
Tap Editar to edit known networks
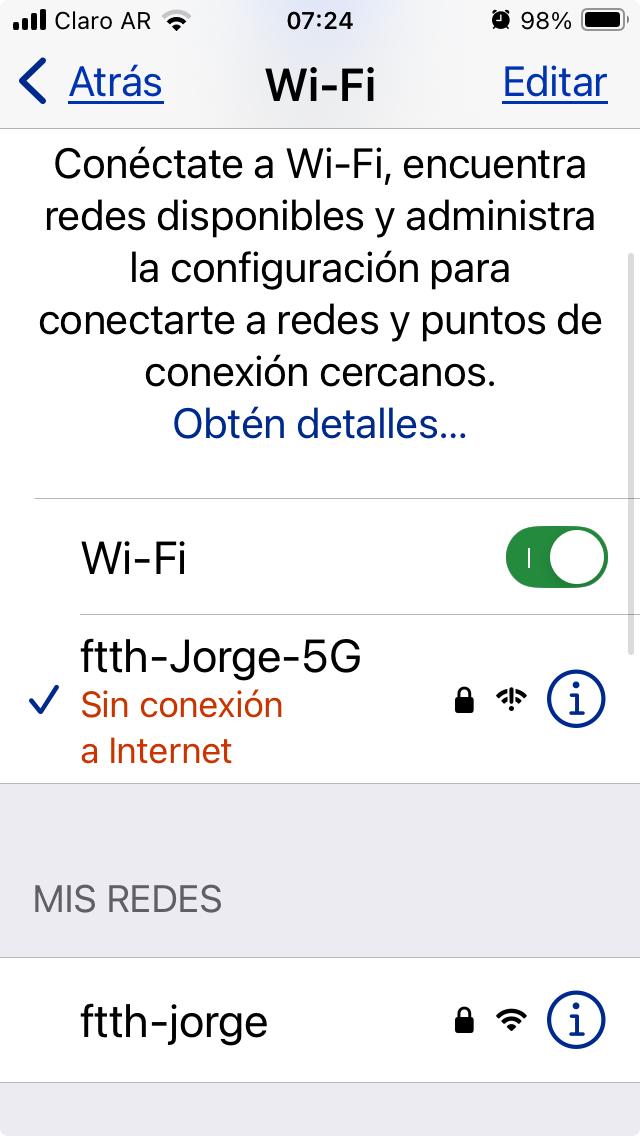pos(554,82)
